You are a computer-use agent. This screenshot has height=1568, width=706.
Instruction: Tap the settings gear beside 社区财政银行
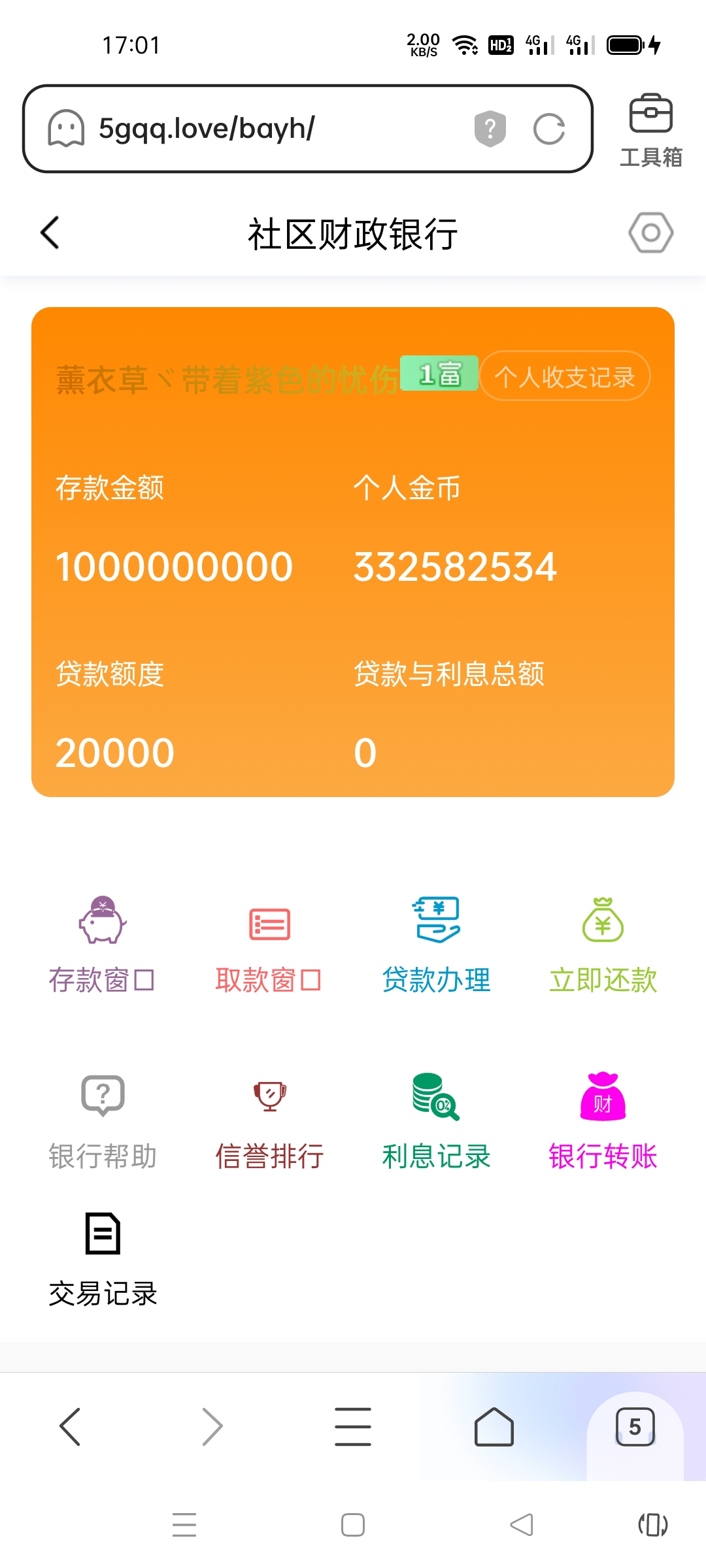coord(650,232)
